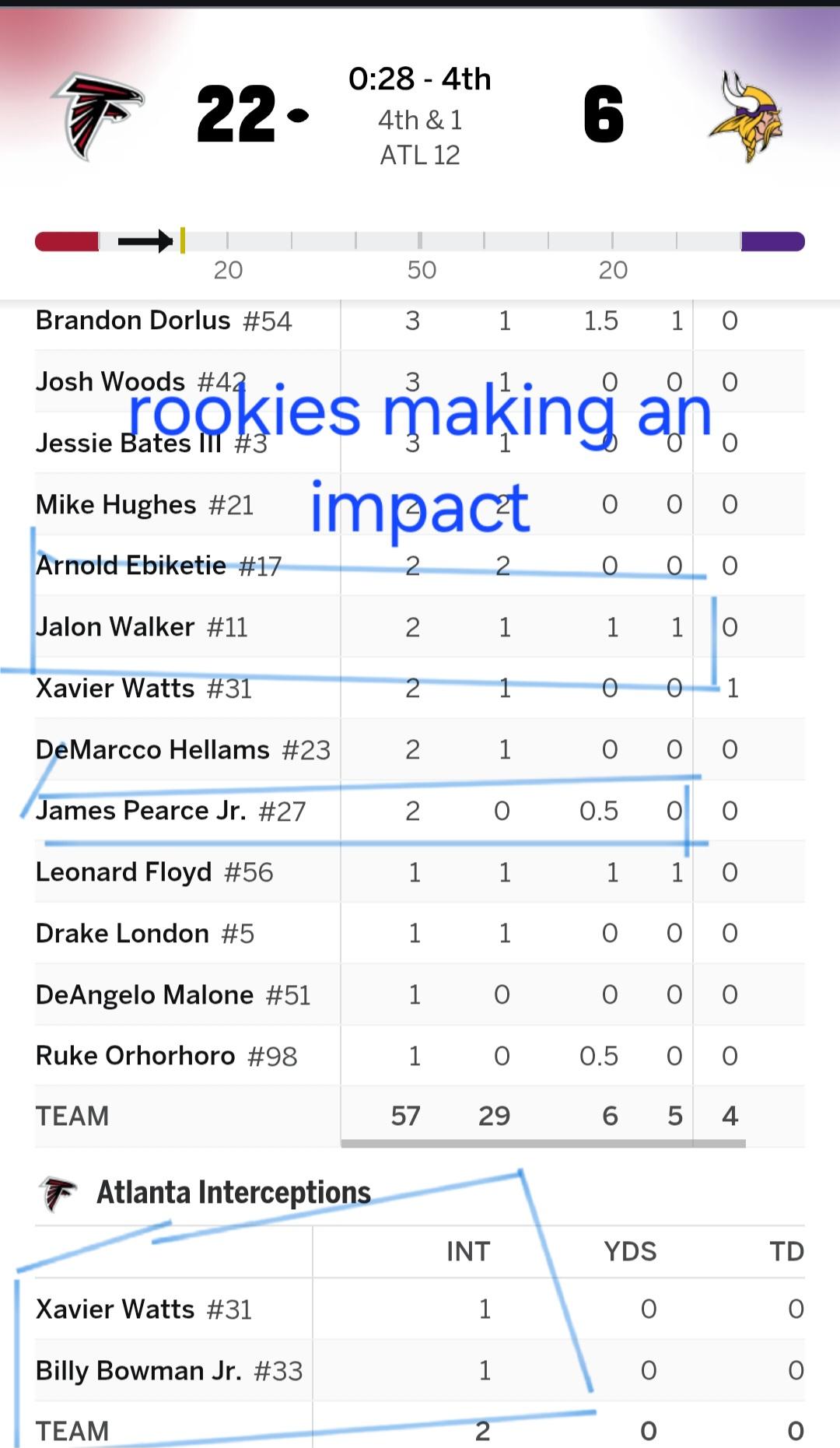
Task: View James Pearce Jr. profile
Action: point(141,812)
